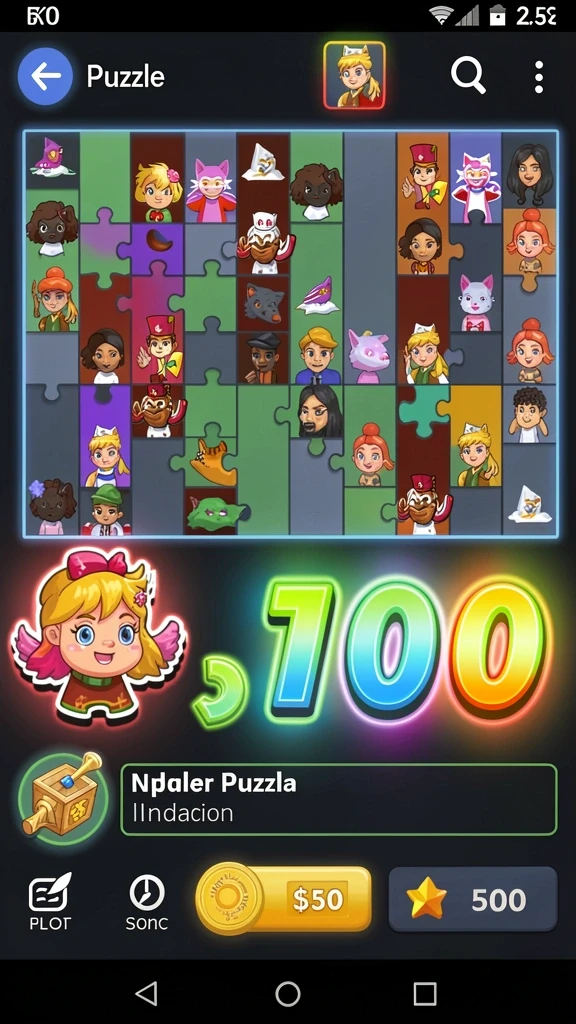This screenshot has height=1024, width=576.
Task: Open the Nplaler Puzzla card
Action: [x=339, y=799]
